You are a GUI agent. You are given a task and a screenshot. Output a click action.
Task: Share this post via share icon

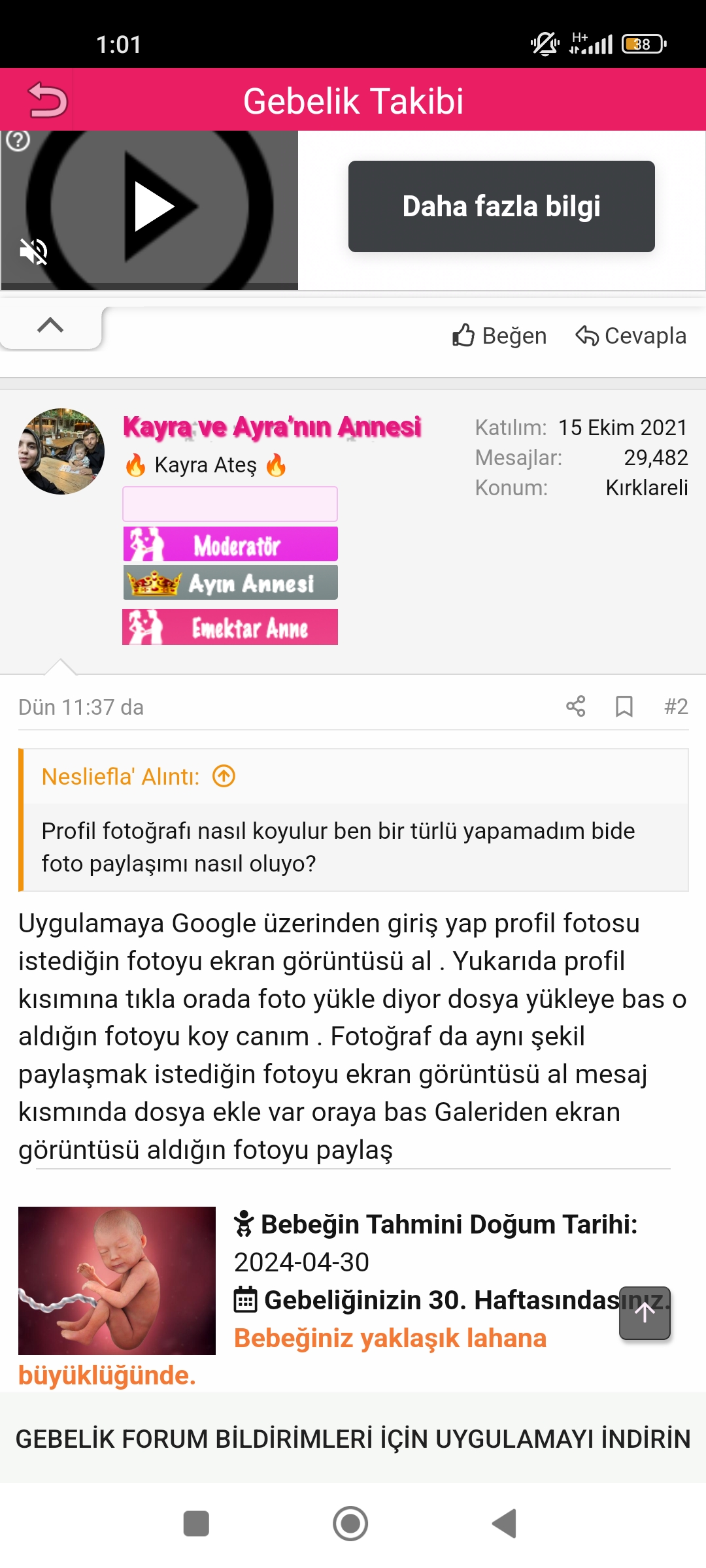click(x=575, y=706)
